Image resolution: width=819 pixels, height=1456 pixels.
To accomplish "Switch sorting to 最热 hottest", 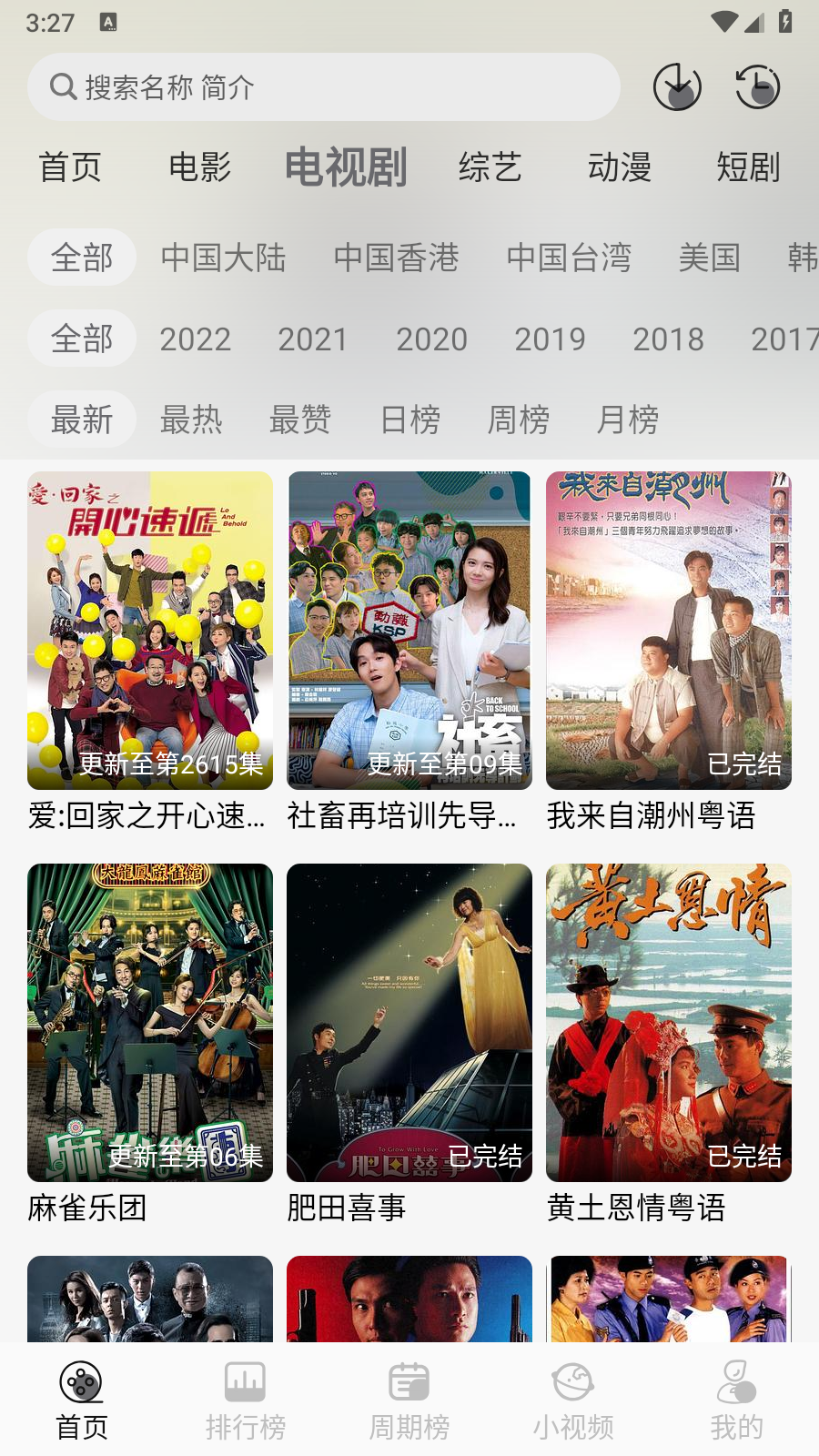I will tap(191, 419).
